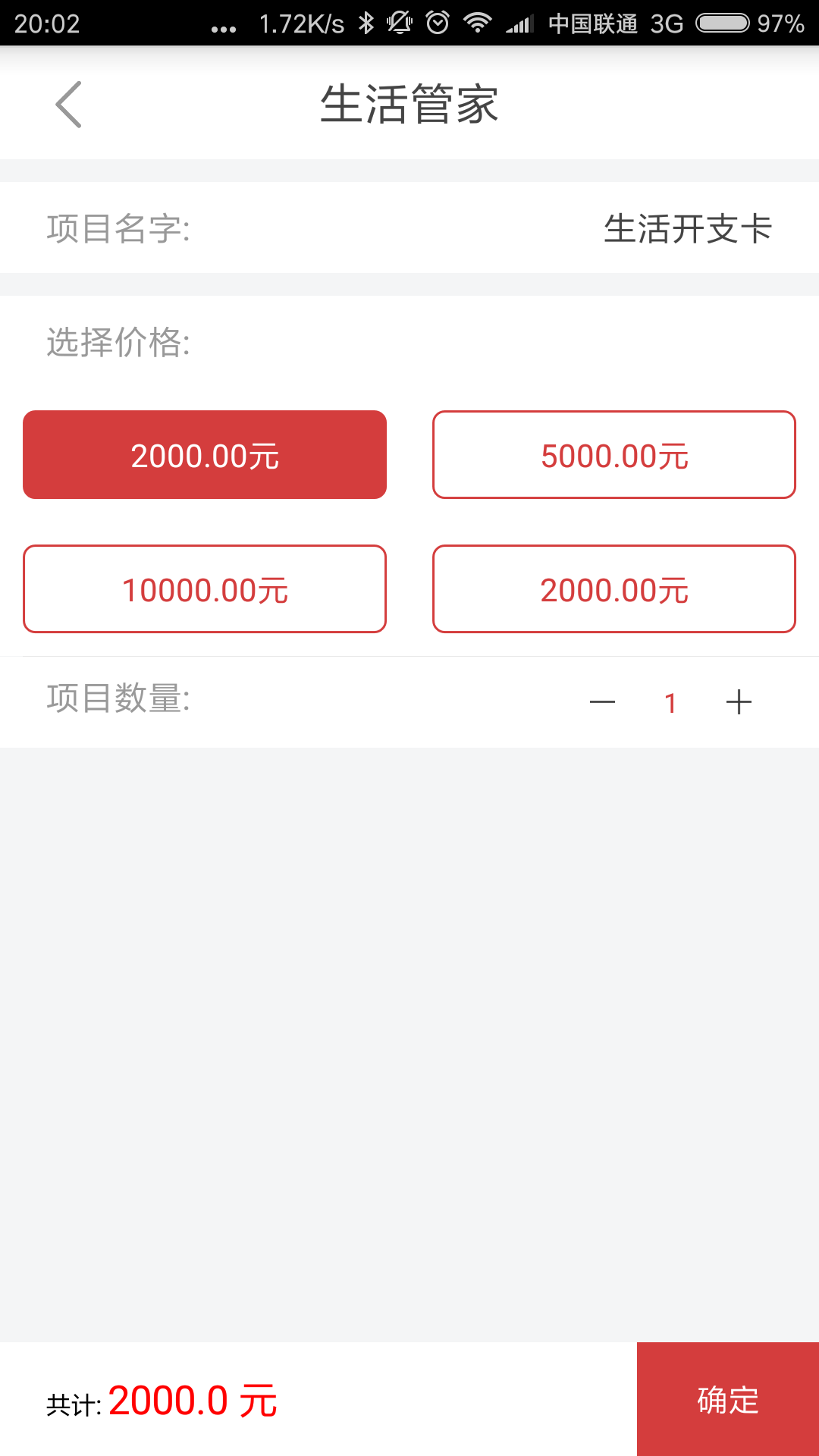Tap the muted notification bell icon
The image size is (819, 1456).
pos(400,24)
